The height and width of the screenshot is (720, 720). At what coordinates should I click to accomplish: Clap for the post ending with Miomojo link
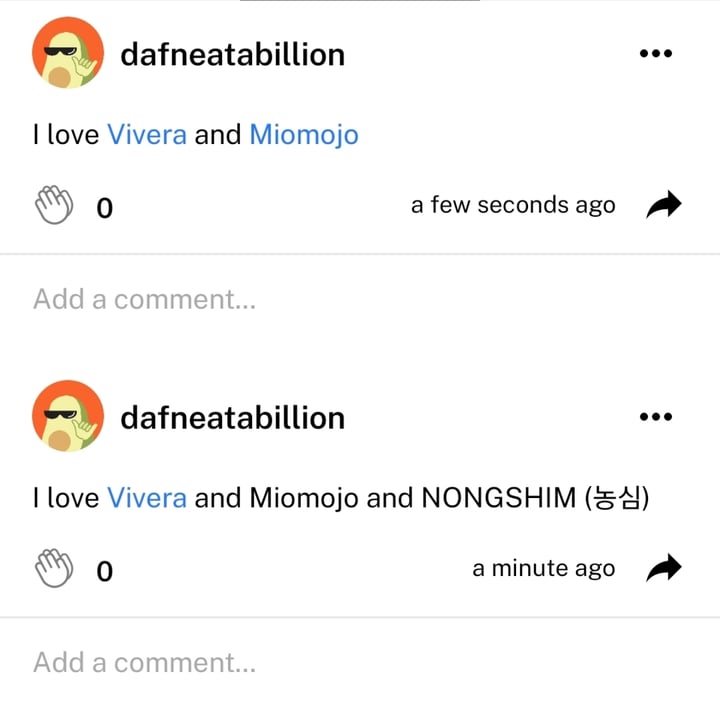pyautogui.click(x=54, y=206)
